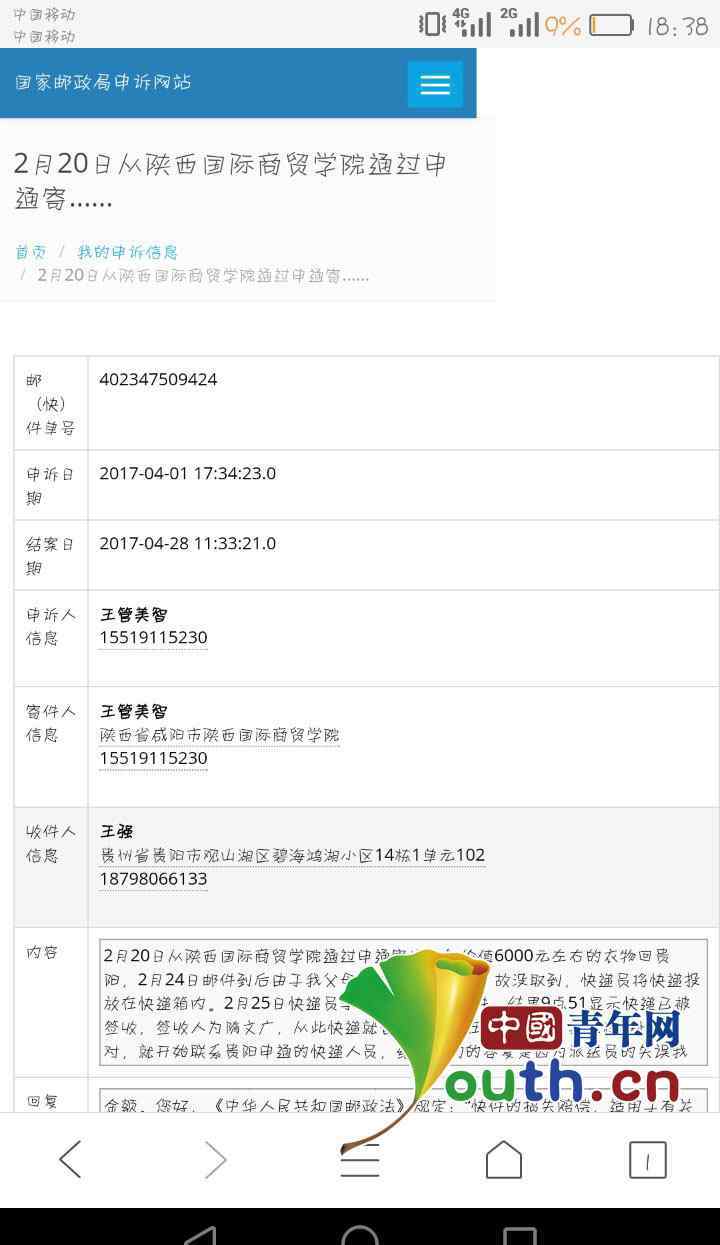Screen dimensions: 720x1245
Task: Open the browser home page
Action: 504,1160
